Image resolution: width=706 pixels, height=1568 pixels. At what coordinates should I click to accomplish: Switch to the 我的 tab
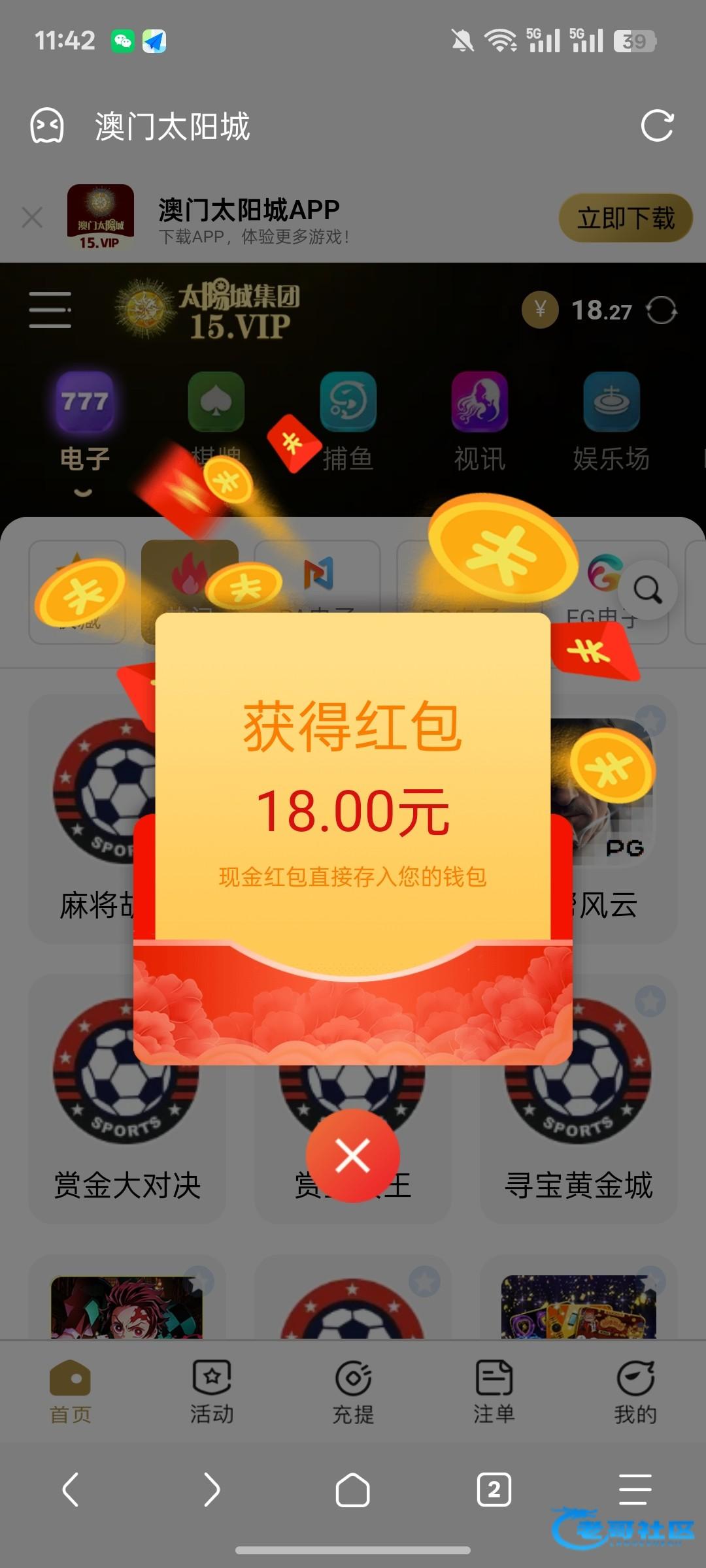(635, 1392)
